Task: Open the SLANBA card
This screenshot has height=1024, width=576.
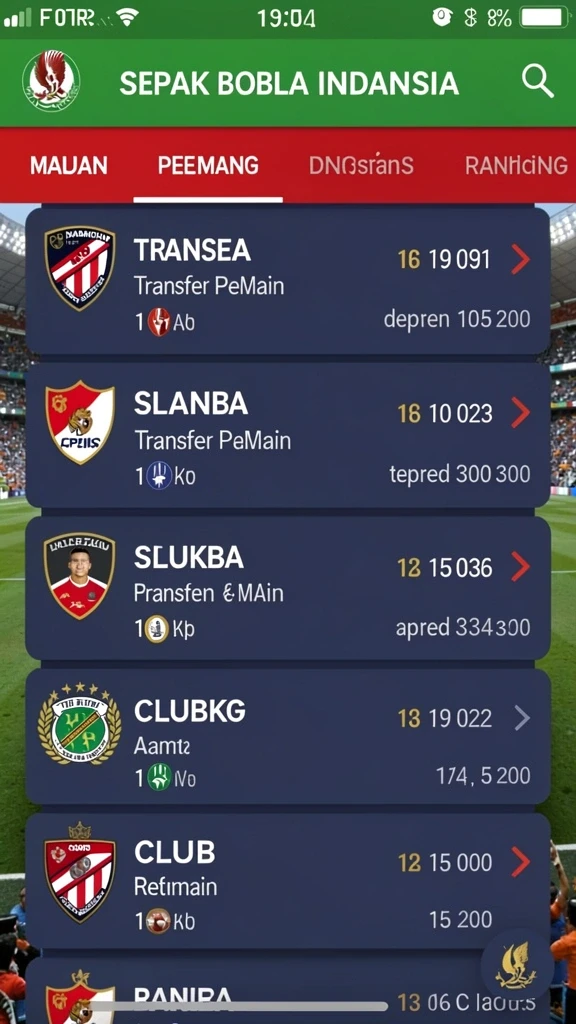Action: 287,436
